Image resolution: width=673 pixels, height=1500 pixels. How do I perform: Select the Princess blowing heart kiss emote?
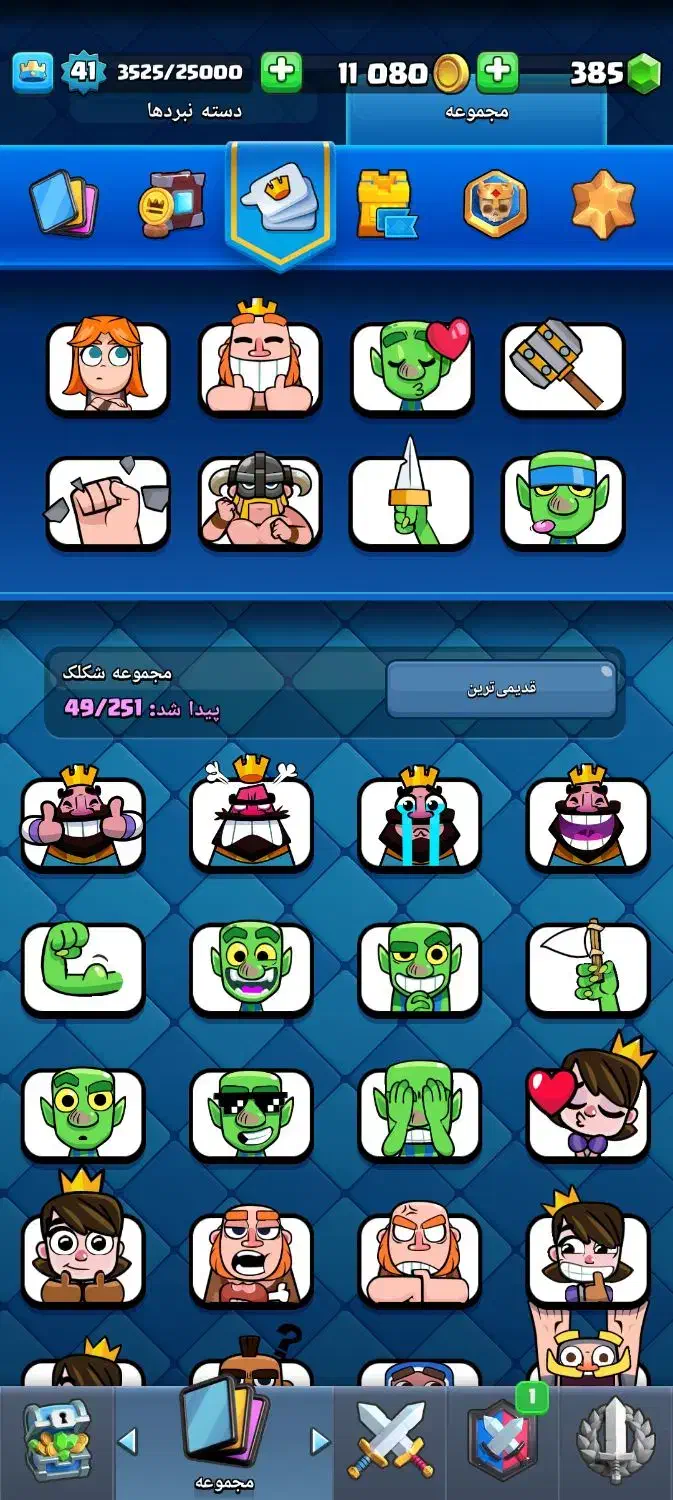click(588, 1108)
